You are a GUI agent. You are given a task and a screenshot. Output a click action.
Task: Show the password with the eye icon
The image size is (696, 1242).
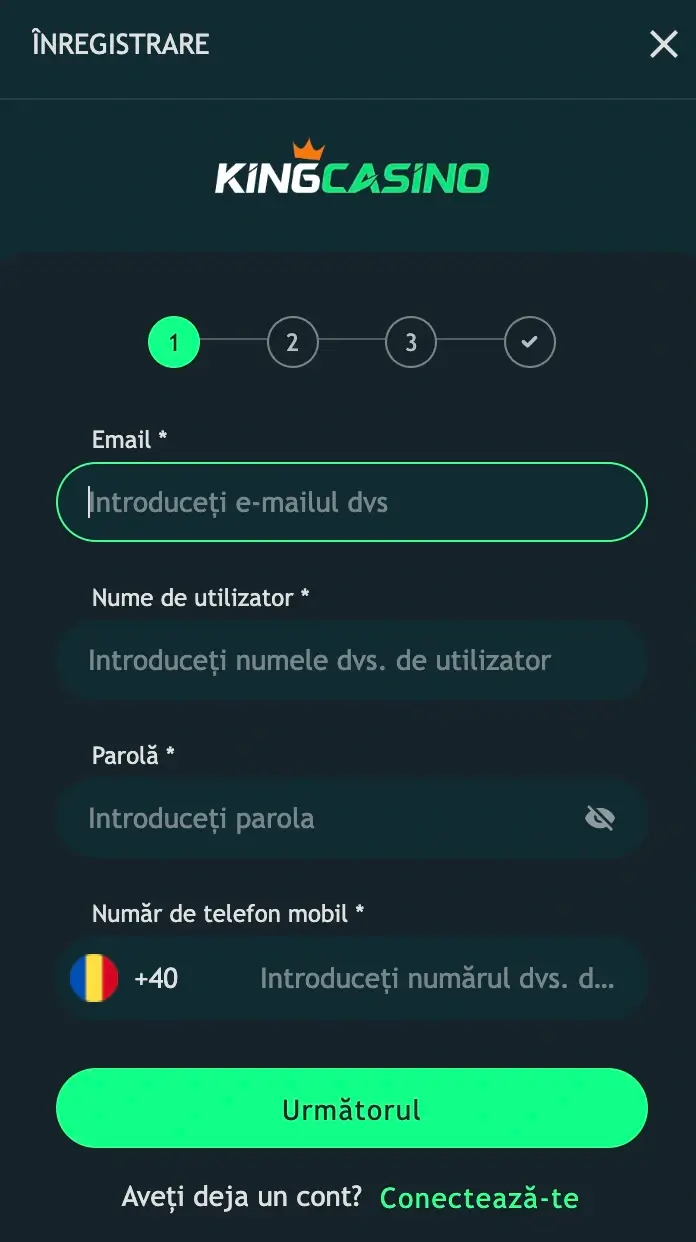599,819
